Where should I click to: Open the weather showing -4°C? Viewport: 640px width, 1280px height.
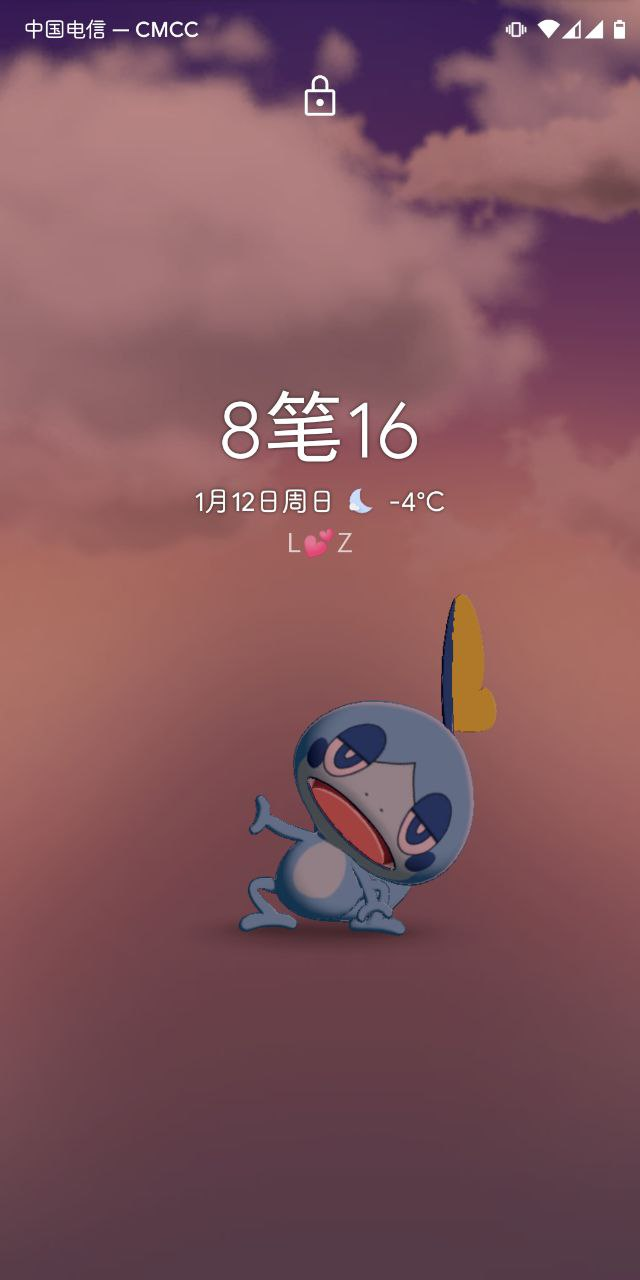tap(397, 501)
